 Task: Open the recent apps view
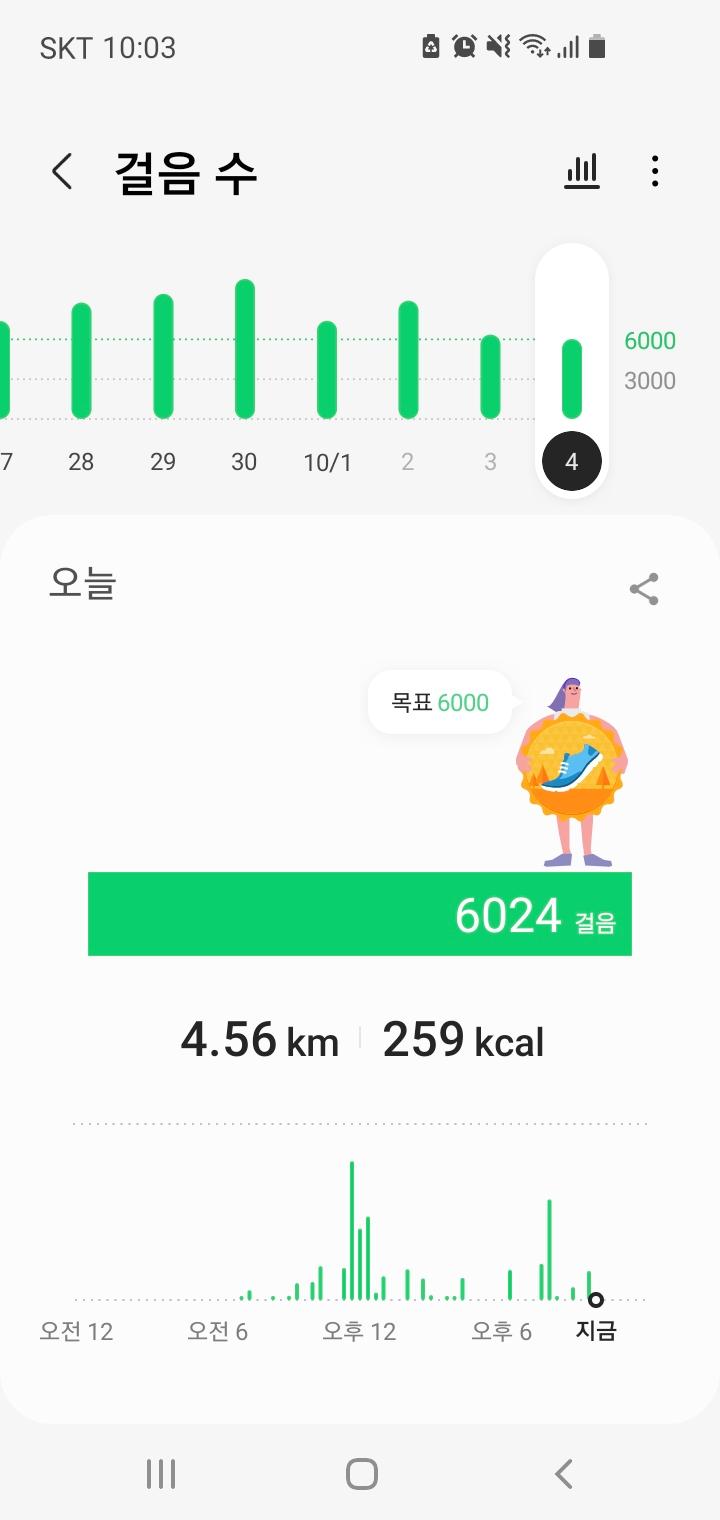(161, 1474)
